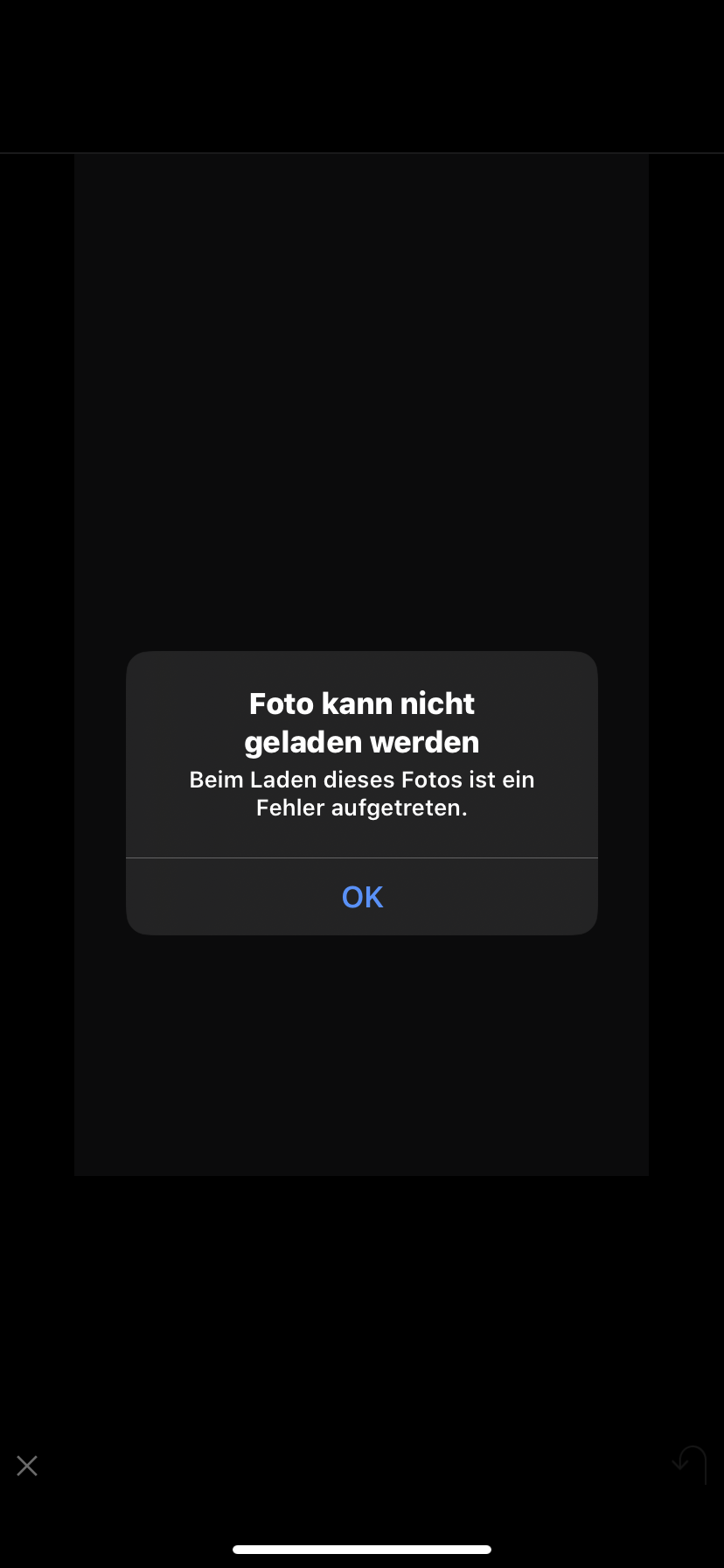Tap the undo arrow icon

coord(690,1464)
